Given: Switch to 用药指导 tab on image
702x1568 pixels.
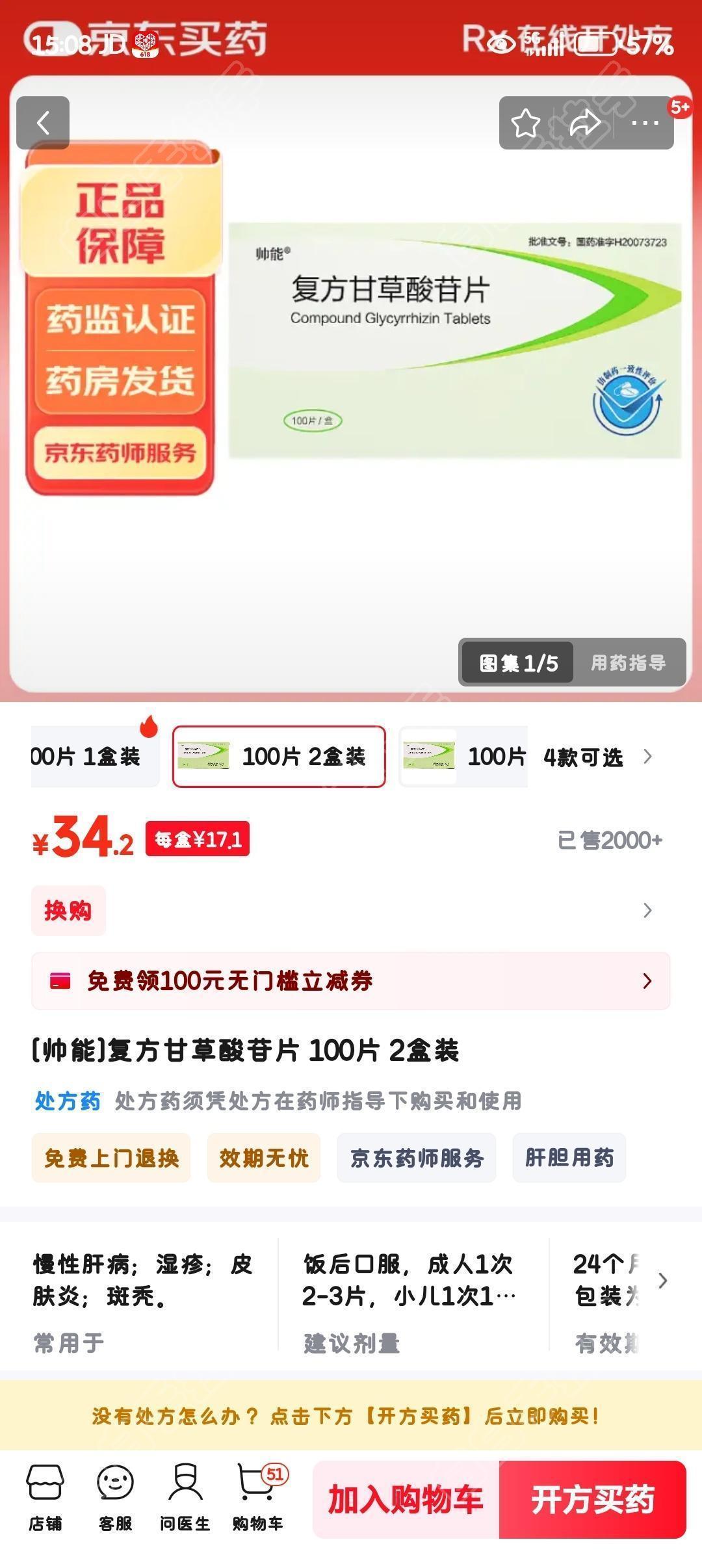Looking at the screenshot, I should pos(628,662).
